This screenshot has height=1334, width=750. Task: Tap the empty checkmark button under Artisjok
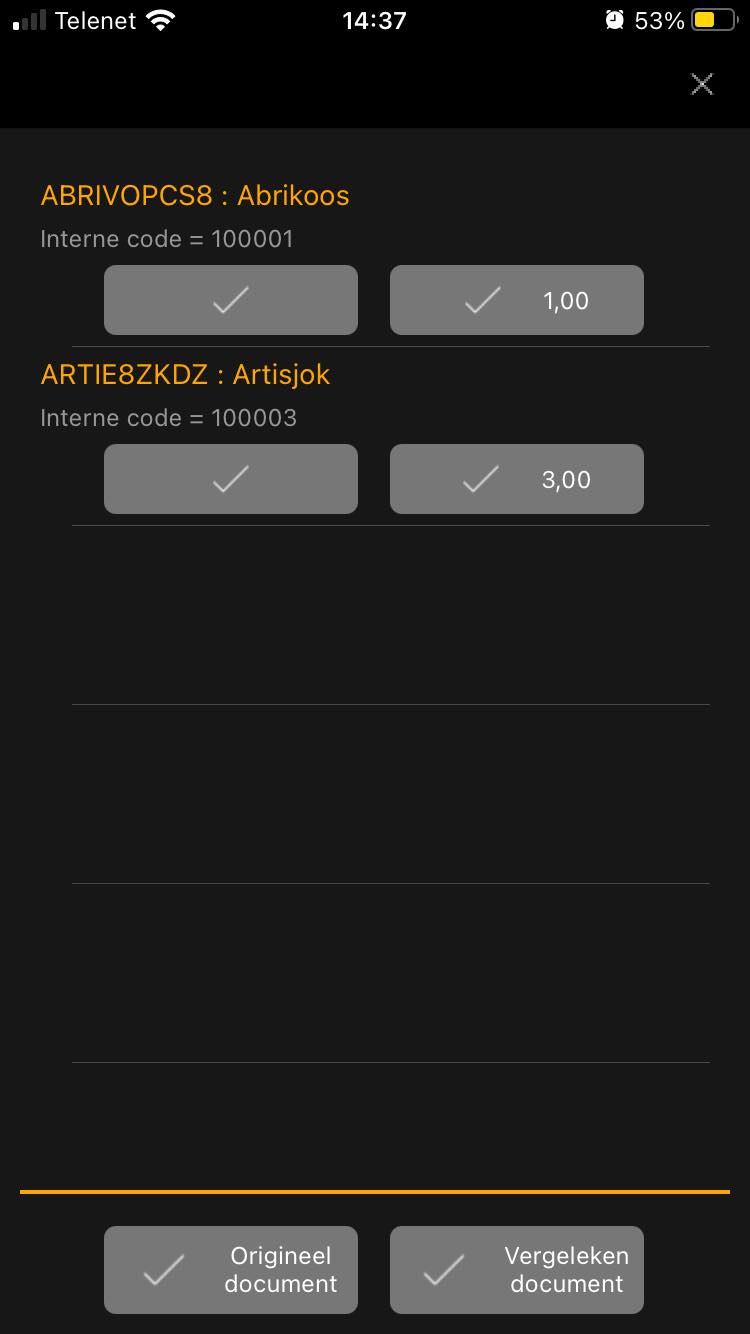click(x=231, y=479)
